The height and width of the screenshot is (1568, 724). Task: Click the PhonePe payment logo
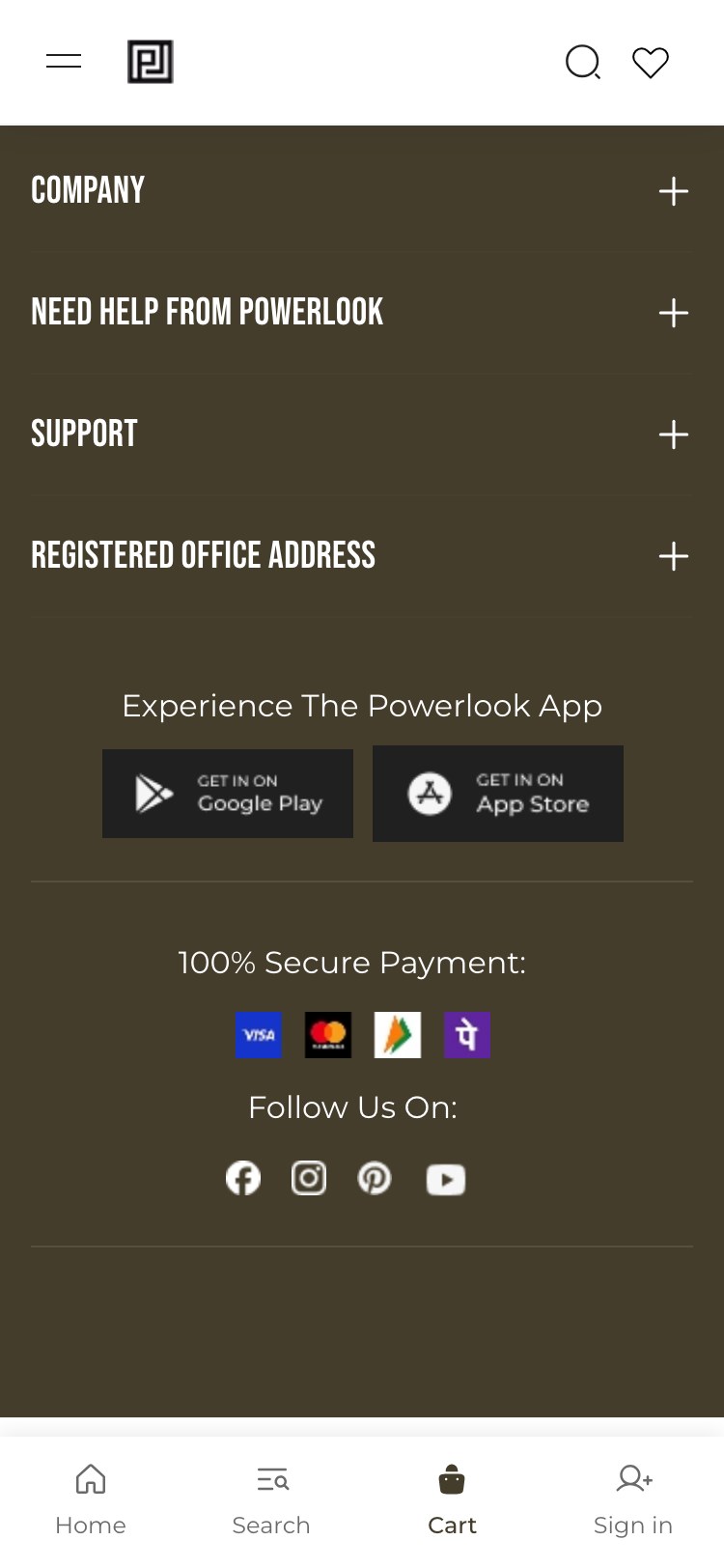466,1034
